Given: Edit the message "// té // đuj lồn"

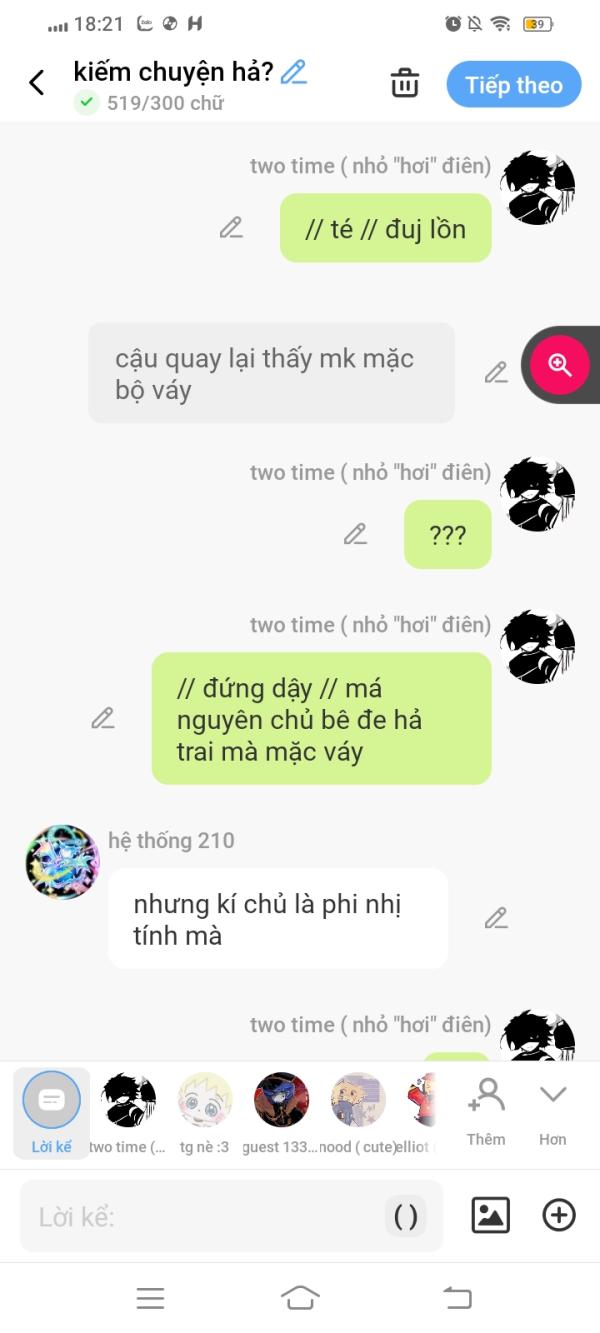Looking at the screenshot, I should (x=231, y=228).
